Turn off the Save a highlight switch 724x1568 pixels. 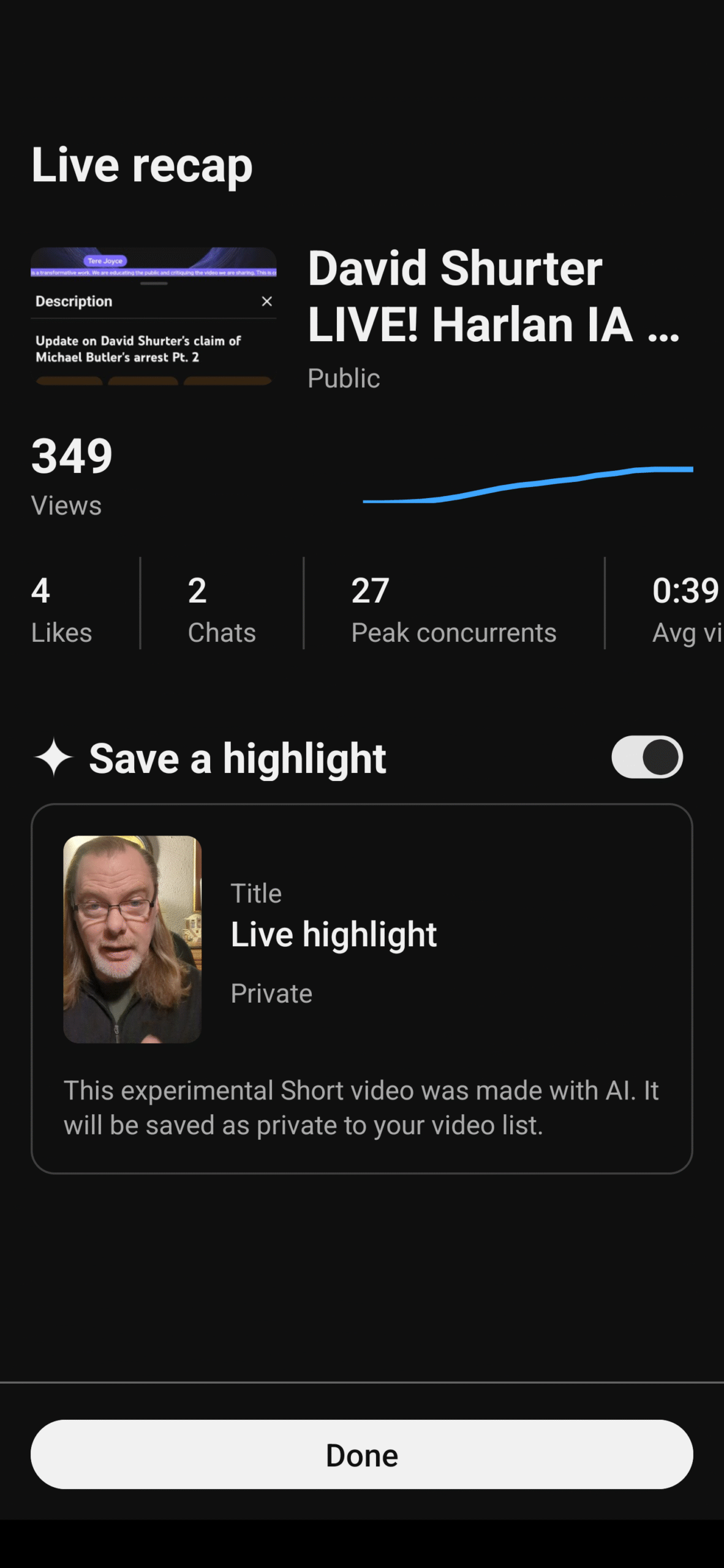coord(646,757)
